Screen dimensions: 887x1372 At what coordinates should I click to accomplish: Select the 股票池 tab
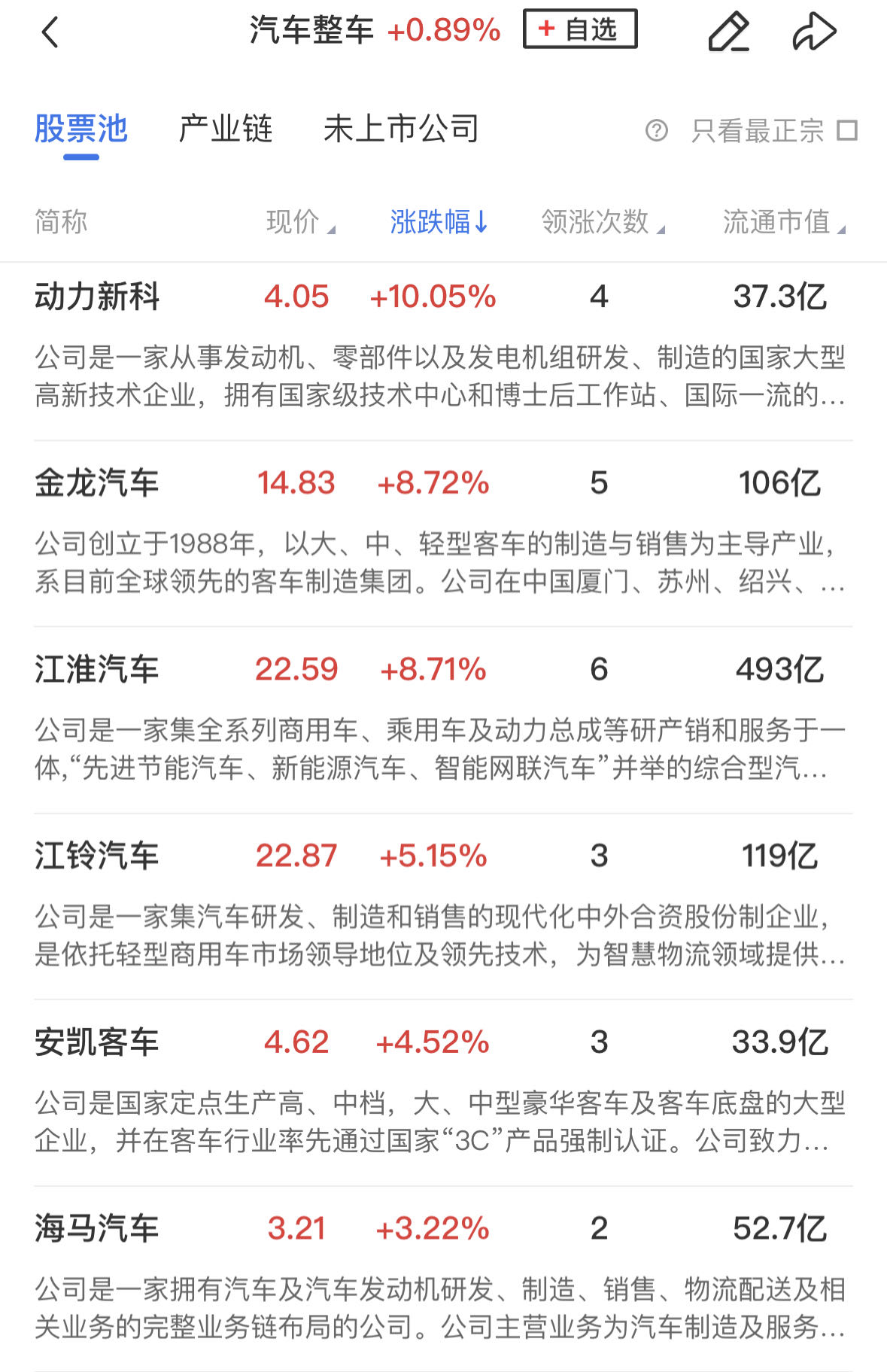click(x=81, y=129)
